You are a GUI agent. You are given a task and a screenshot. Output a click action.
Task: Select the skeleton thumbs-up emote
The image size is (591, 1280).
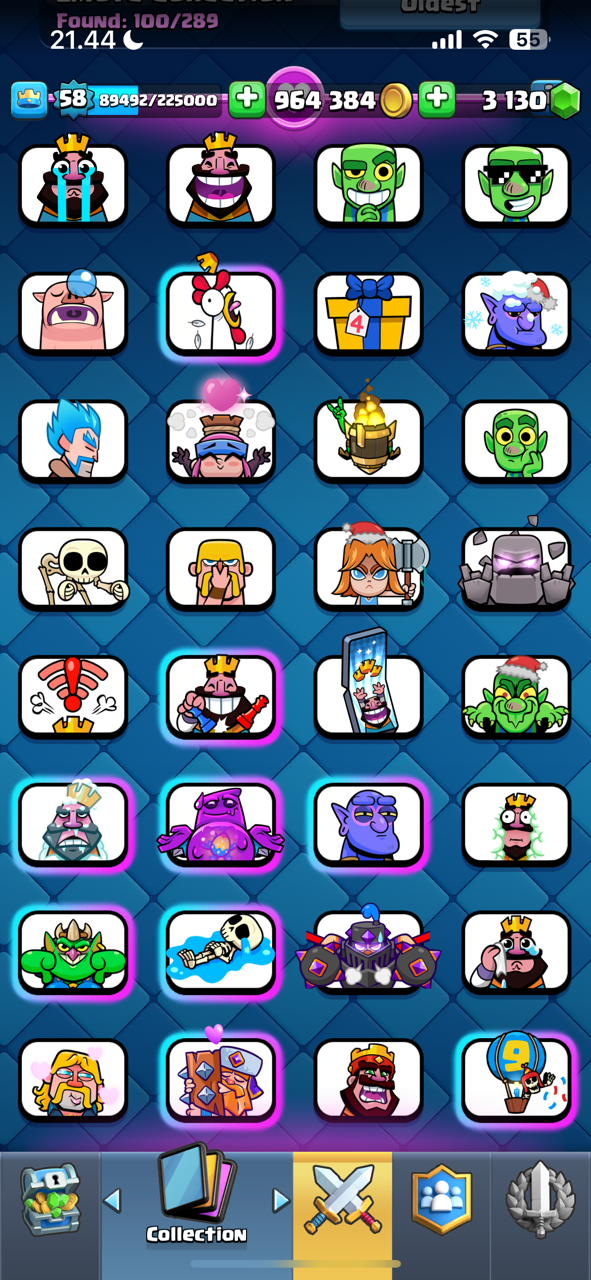click(x=73, y=568)
